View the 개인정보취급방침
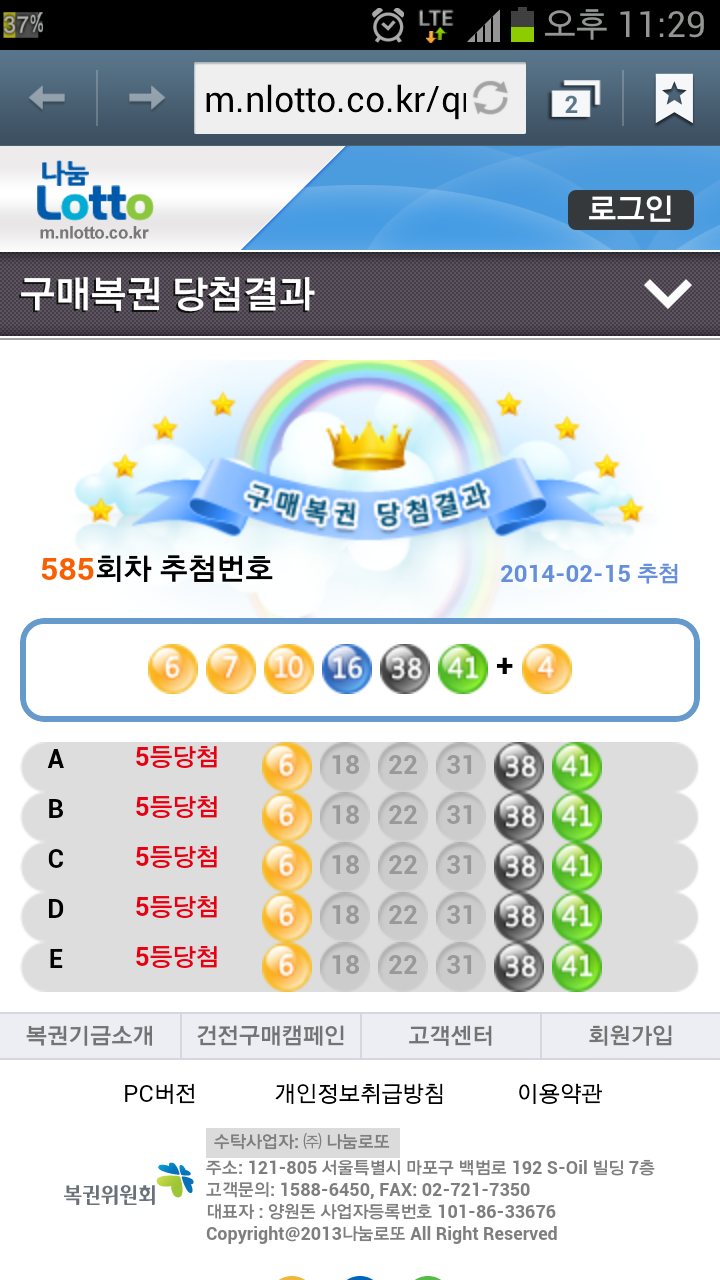The height and width of the screenshot is (1280, 720). point(359,1093)
